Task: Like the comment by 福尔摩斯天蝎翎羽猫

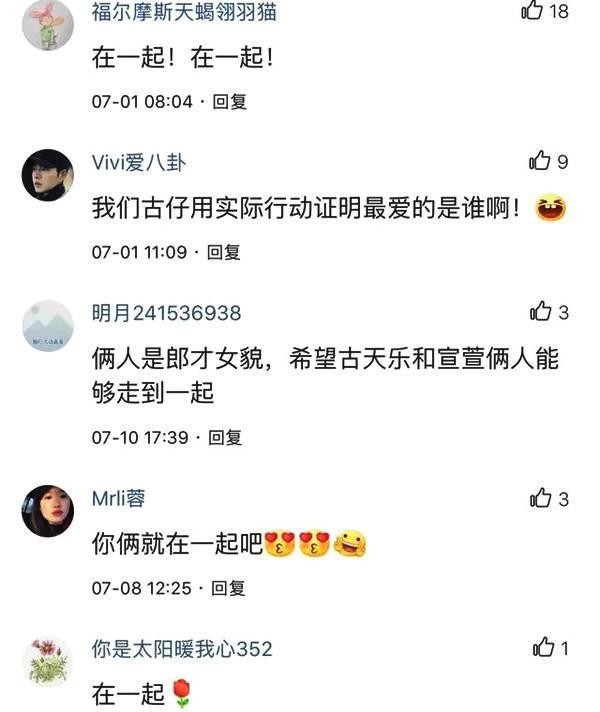Action: coord(534,11)
